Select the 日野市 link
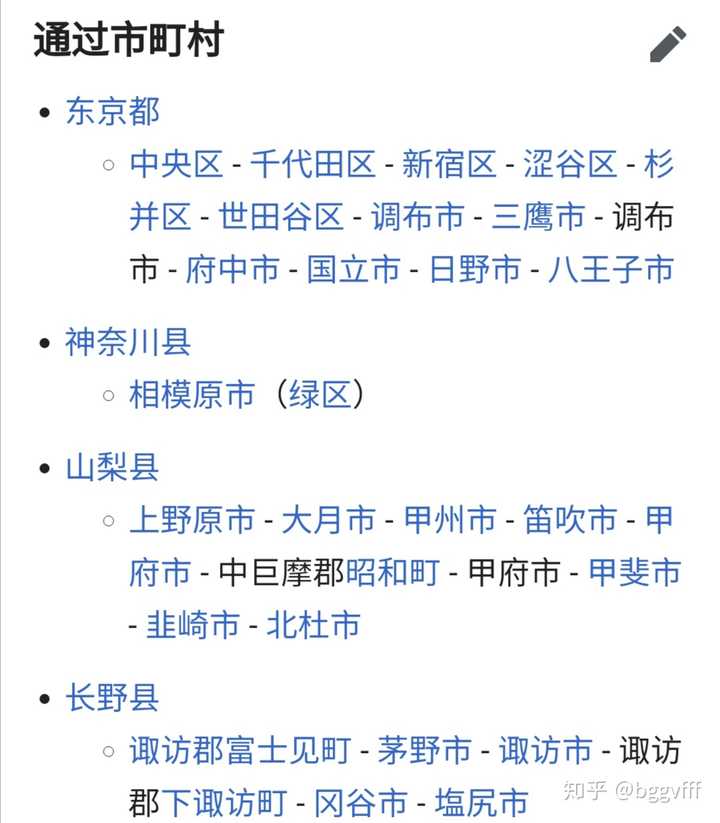The height and width of the screenshot is (823, 720). tap(475, 269)
